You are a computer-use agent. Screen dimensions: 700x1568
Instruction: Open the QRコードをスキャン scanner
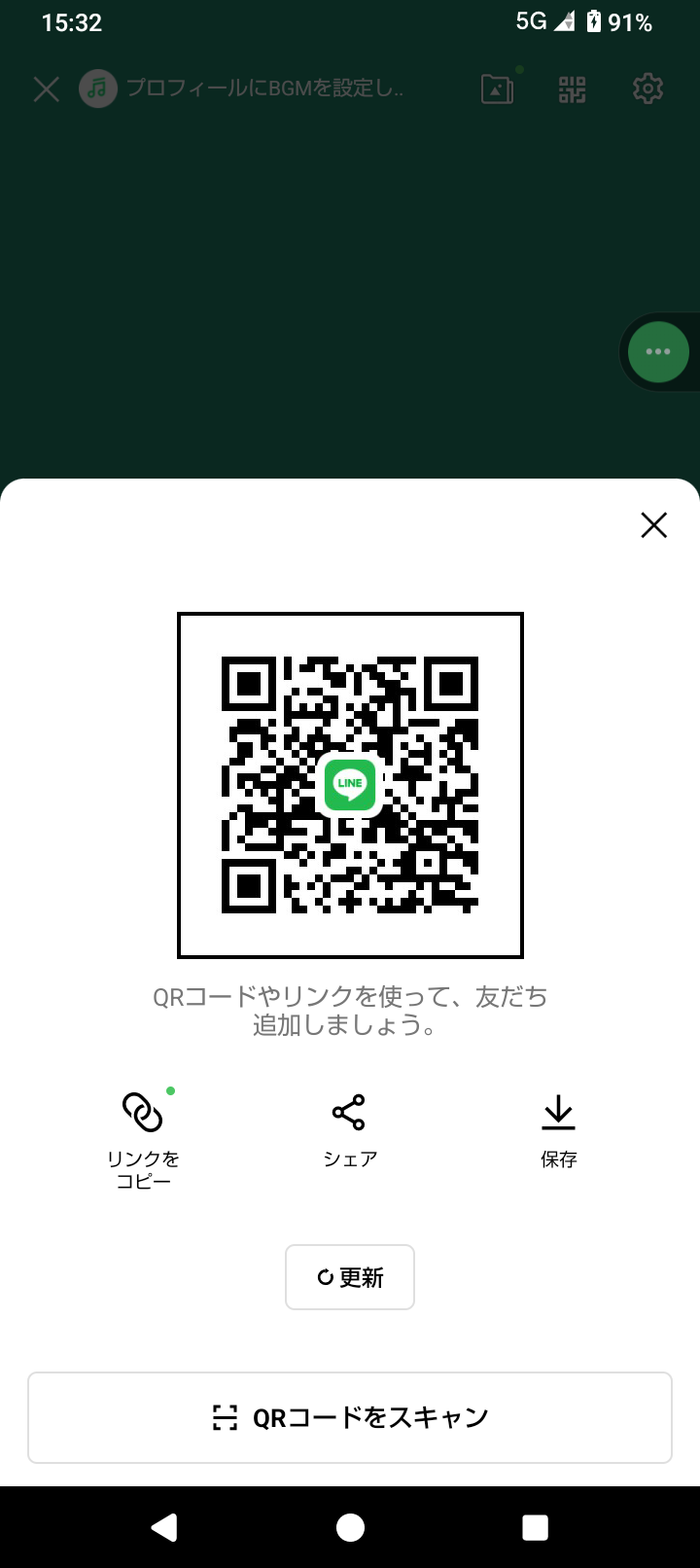point(350,1417)
